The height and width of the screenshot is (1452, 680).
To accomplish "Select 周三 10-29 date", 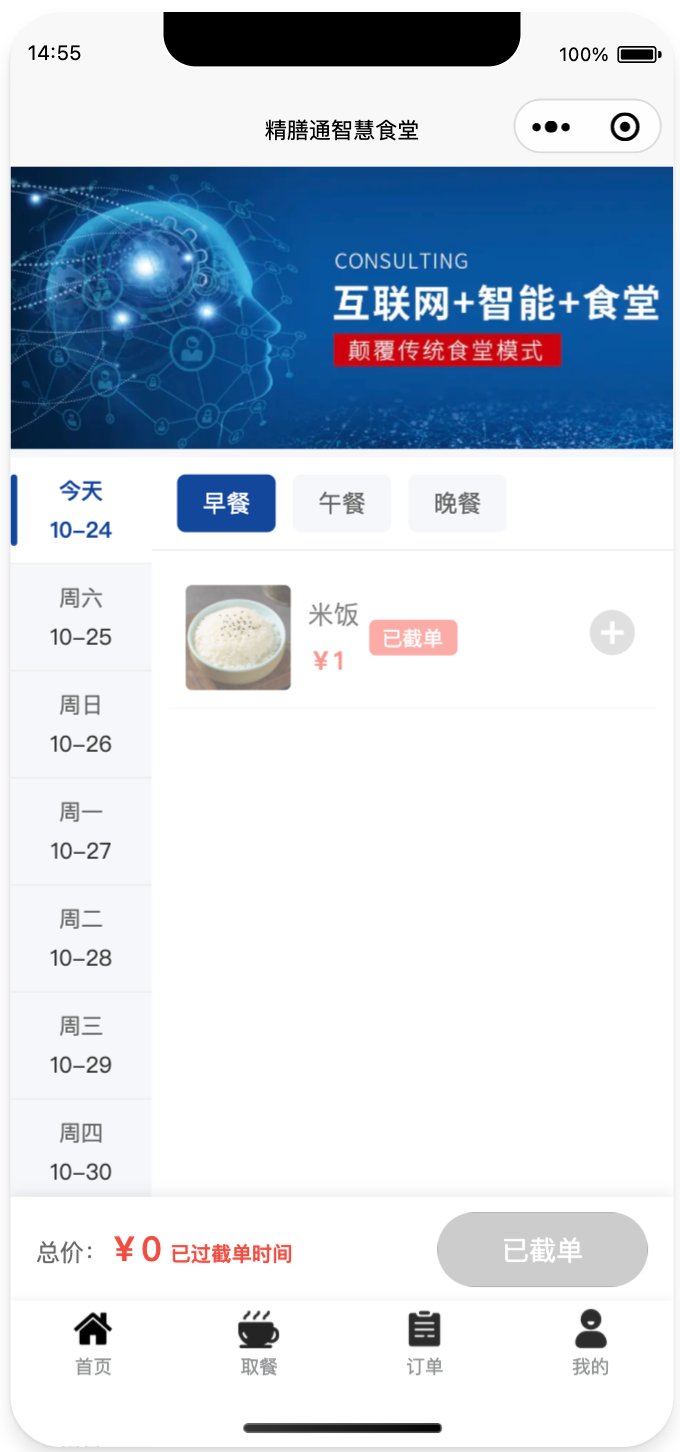I will click(81, 1045).
